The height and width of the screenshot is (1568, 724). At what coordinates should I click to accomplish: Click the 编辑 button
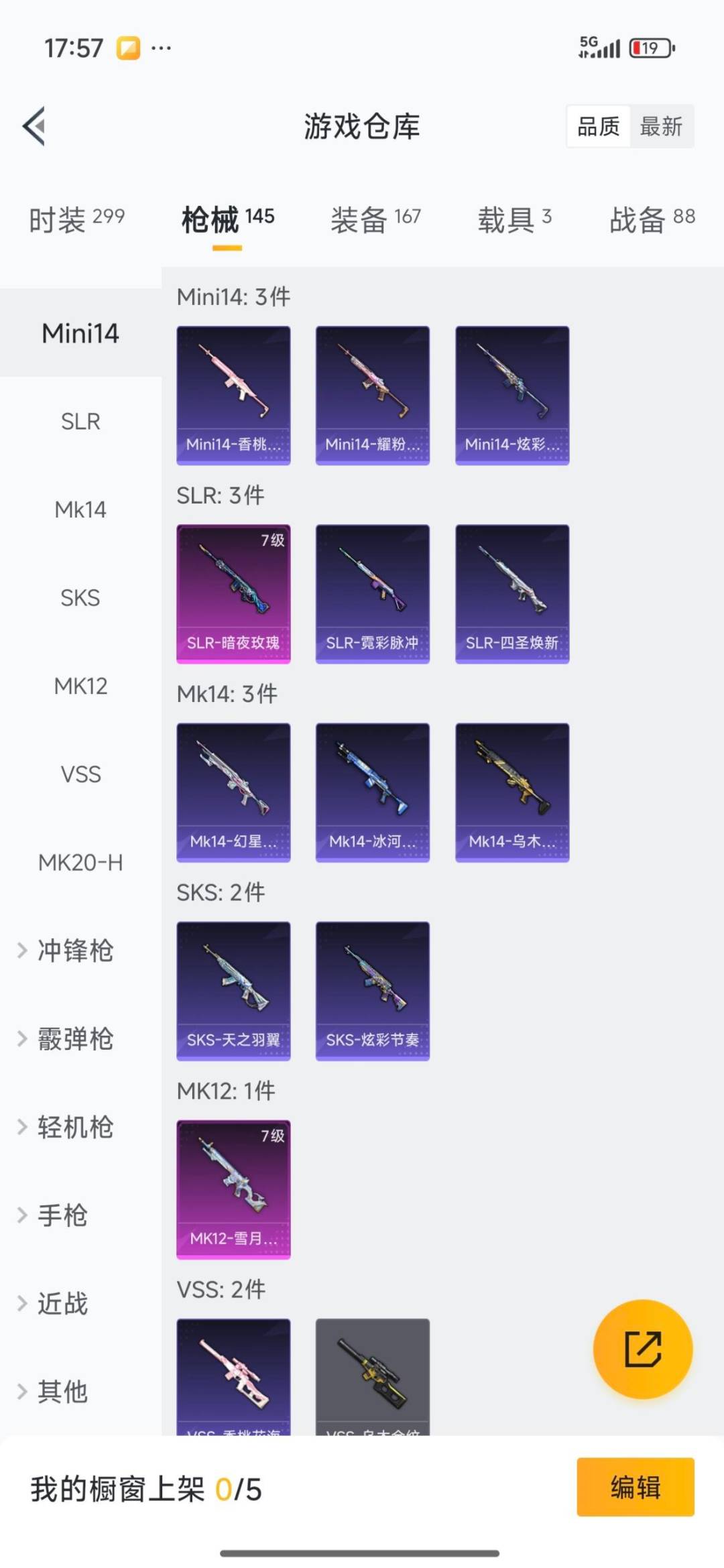pos(636,1482)
